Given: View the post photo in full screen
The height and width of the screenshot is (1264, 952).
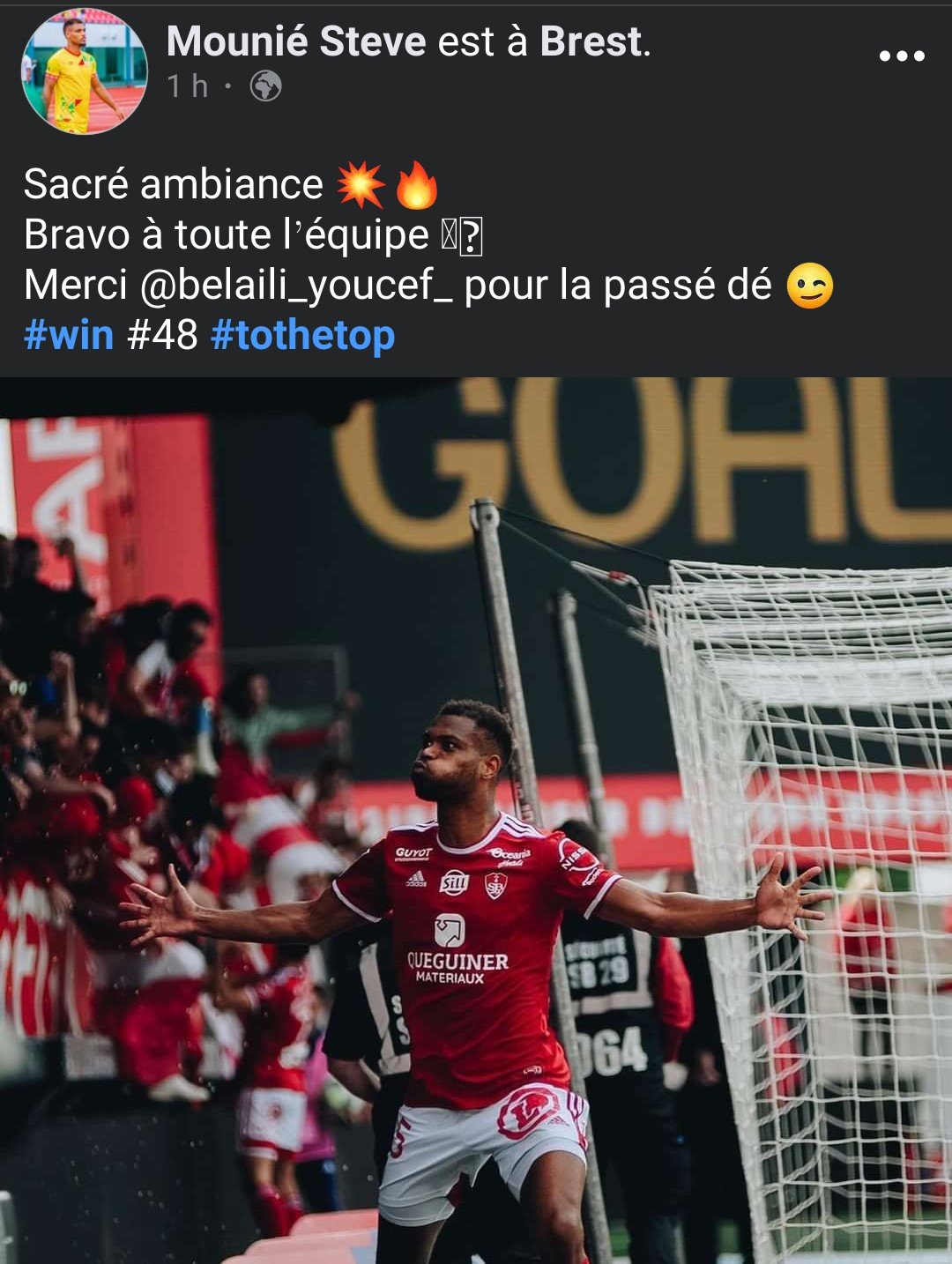Looking at the screenshot, I should tap(476, 820).
